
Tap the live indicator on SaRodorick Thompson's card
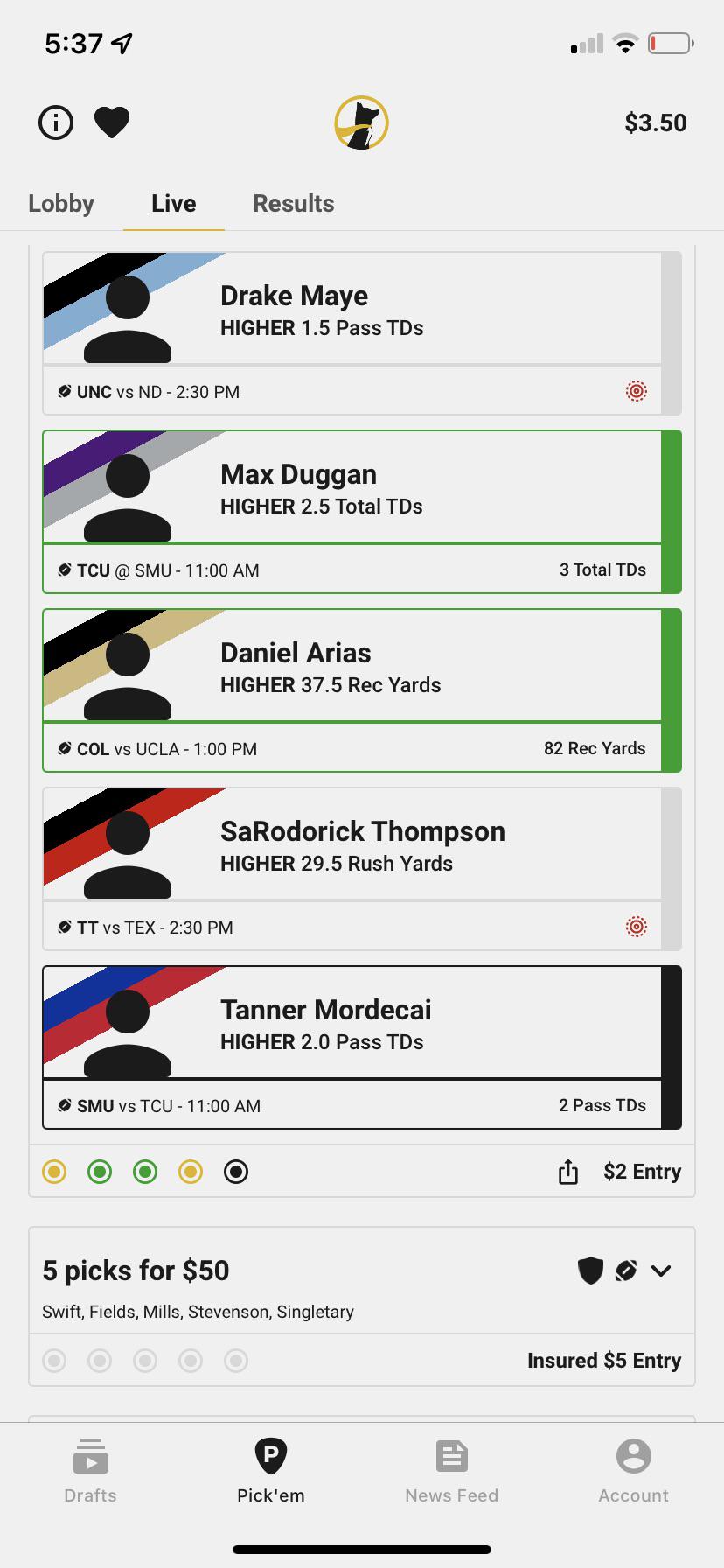point(636,926)
